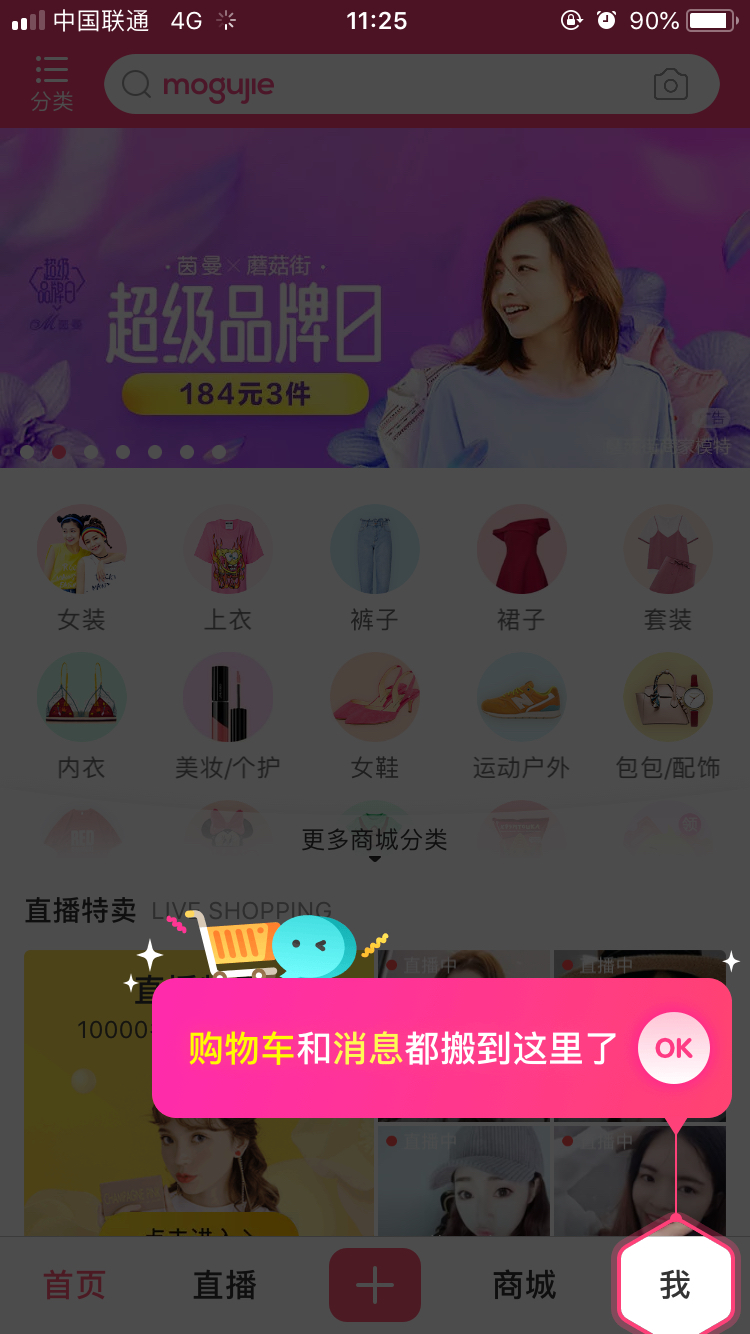Open the 女鞋 category
This screenshot has height=1334, width=750.
point(375,716)
